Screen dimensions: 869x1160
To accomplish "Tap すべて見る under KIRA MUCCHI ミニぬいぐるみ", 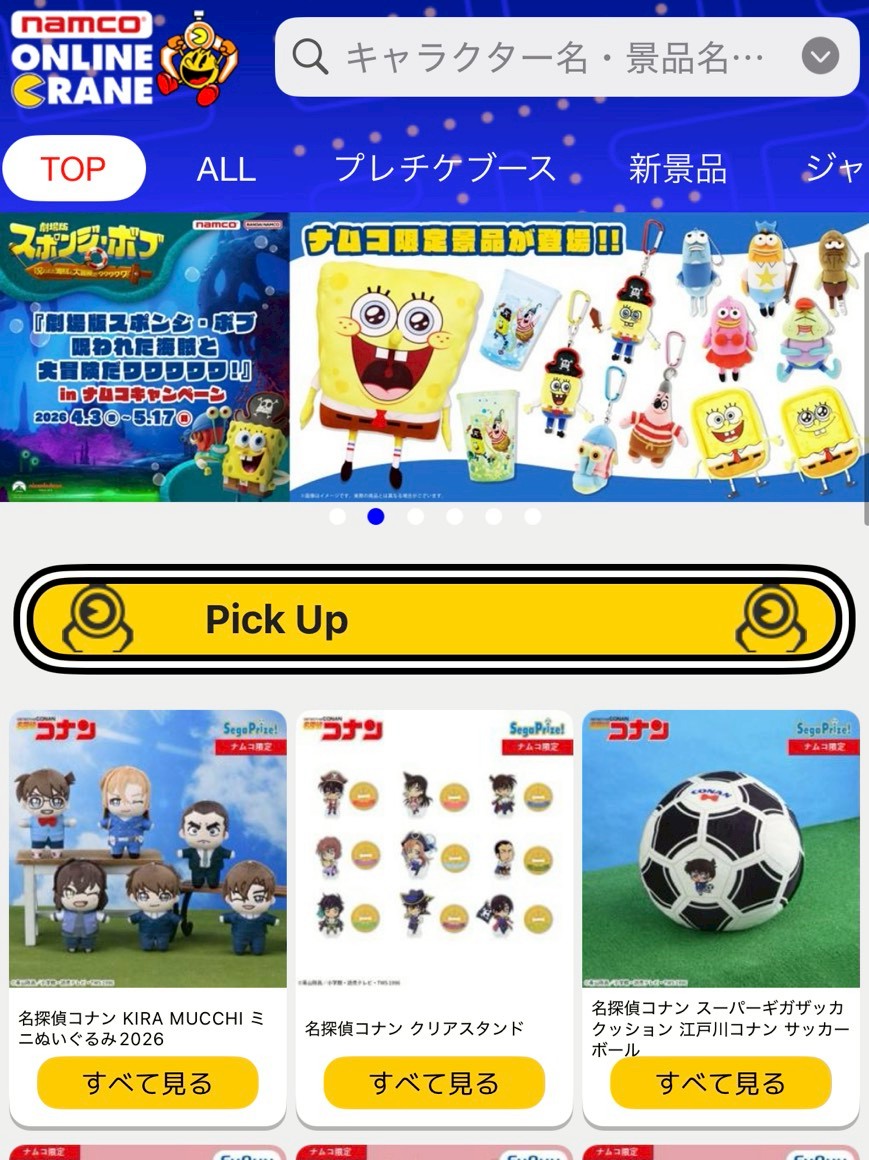I will tap(148, 1083).
